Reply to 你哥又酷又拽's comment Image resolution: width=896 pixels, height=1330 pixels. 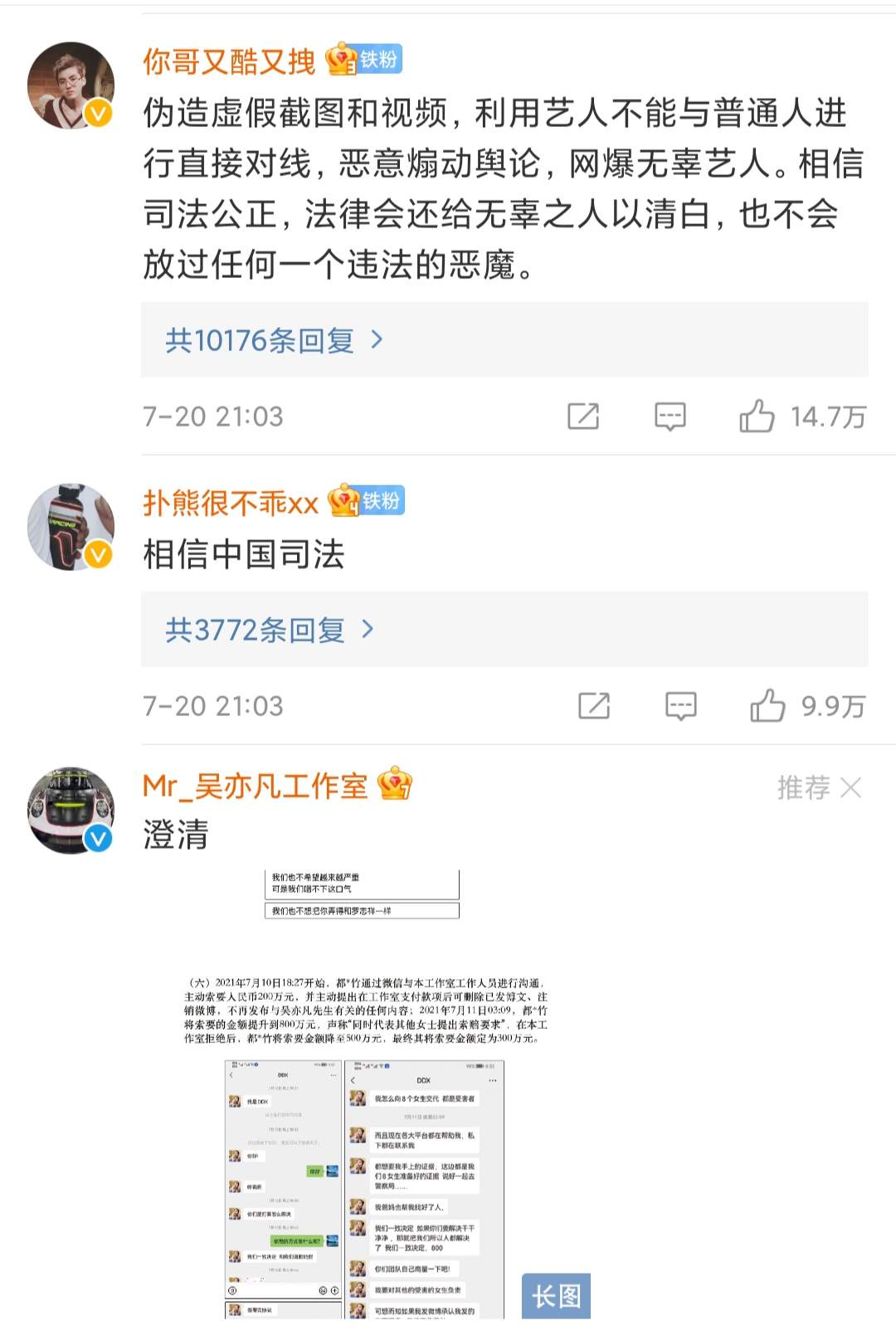[x=670, y=417]
